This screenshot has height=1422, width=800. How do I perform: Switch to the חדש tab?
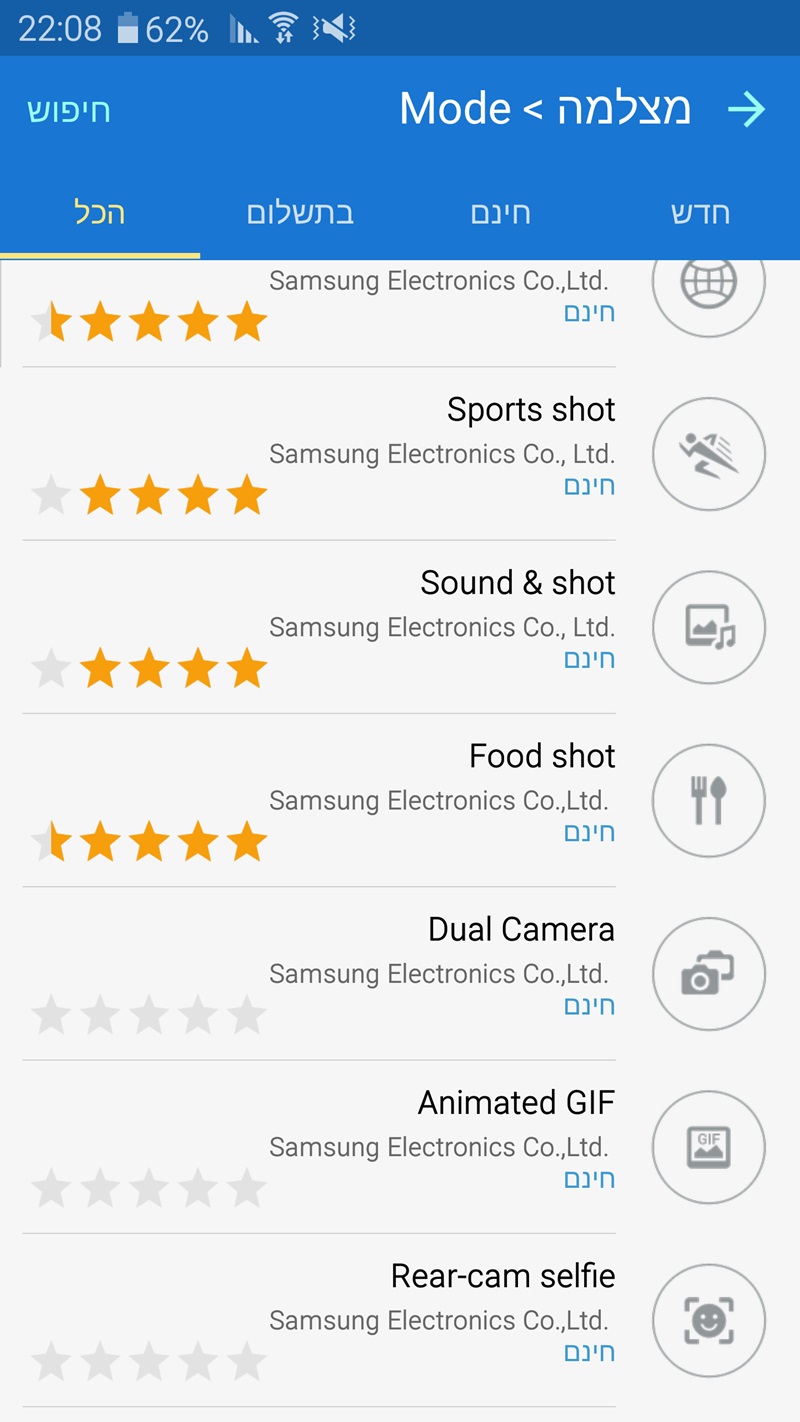(700, 213)
